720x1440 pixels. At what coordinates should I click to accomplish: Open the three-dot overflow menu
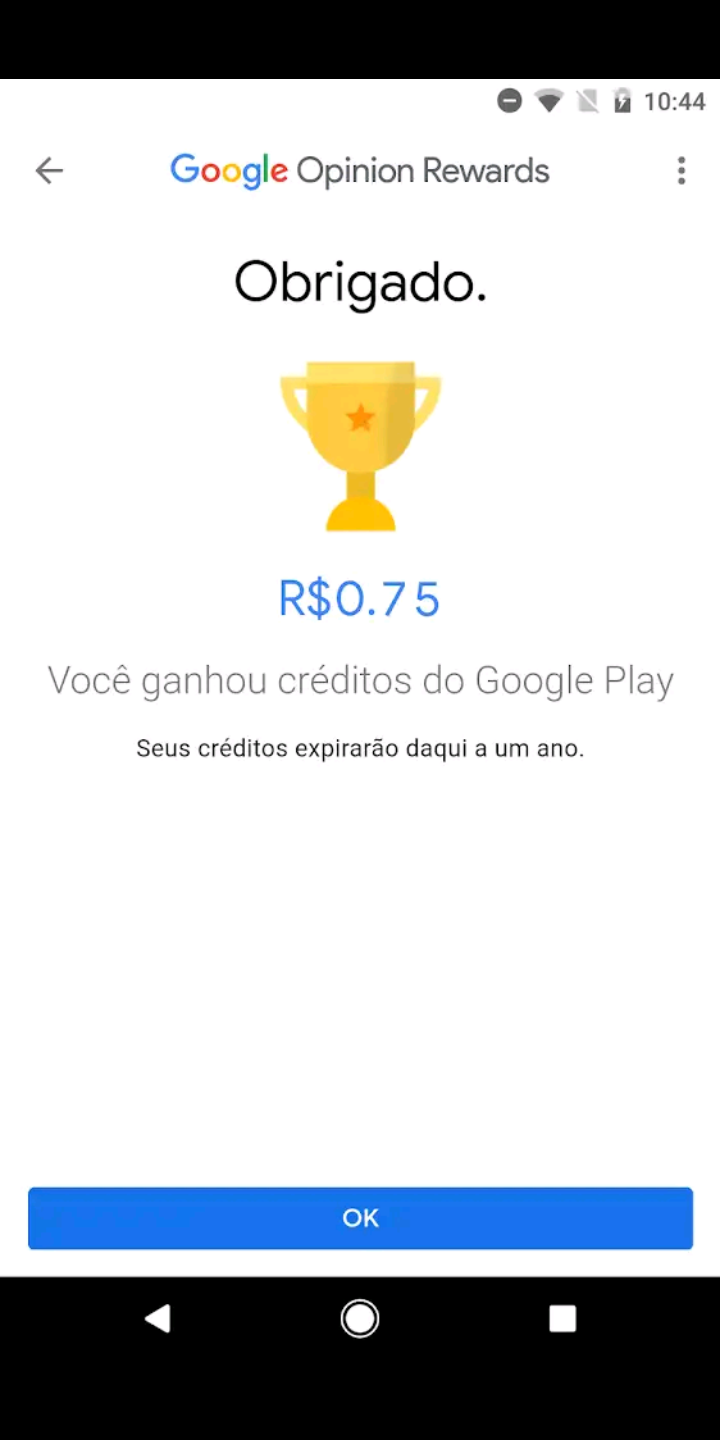click(681, 171)
